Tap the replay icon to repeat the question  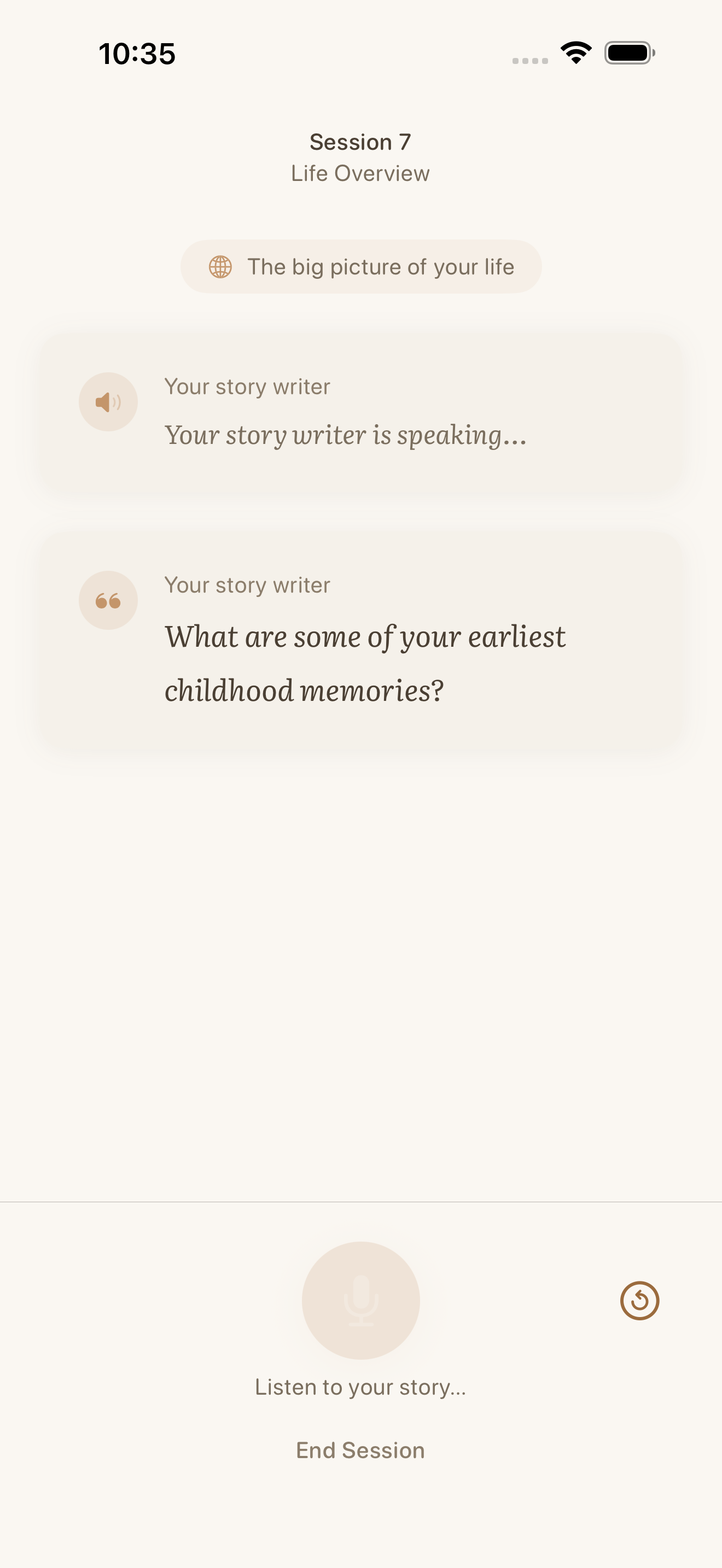[x=640, y=1299]
